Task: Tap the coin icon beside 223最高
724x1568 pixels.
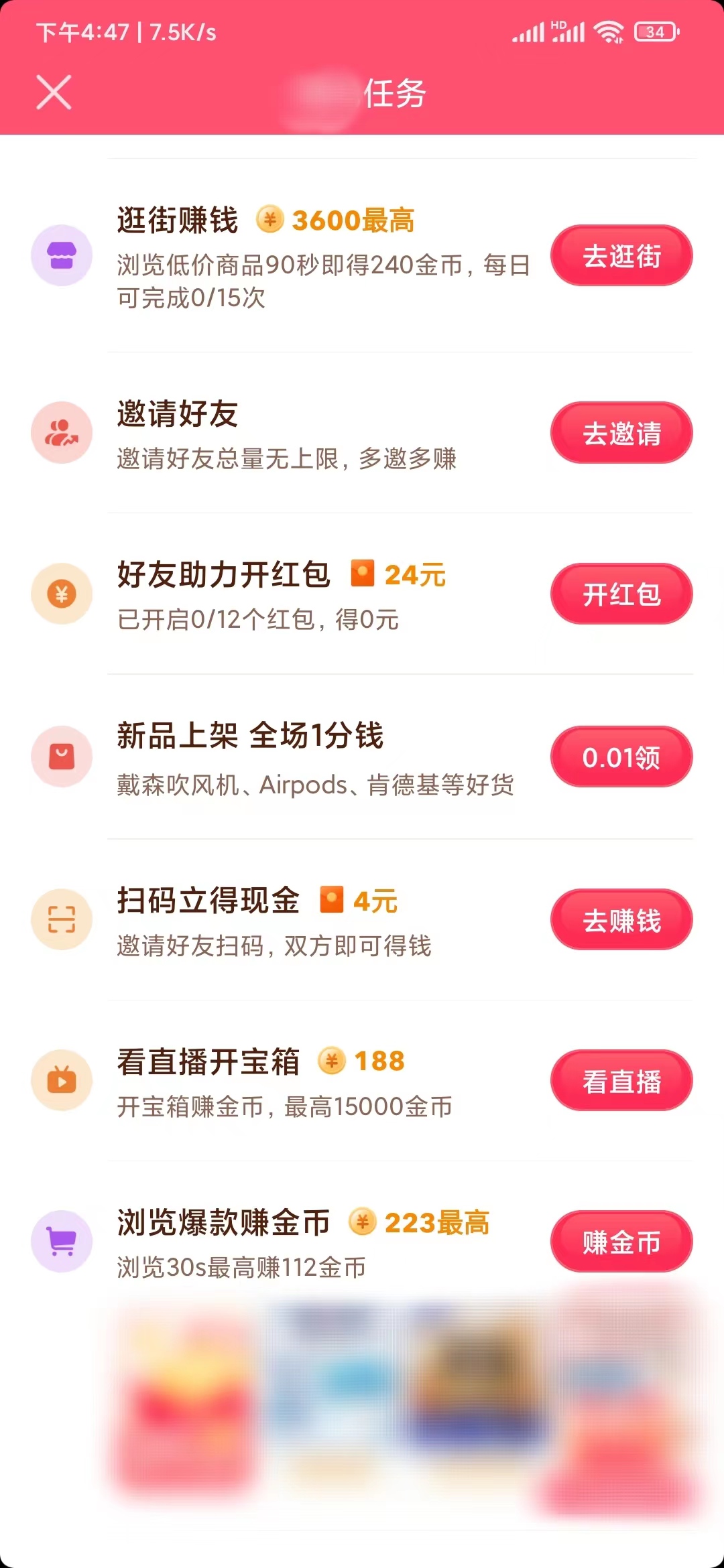Action: (363, 1221)
